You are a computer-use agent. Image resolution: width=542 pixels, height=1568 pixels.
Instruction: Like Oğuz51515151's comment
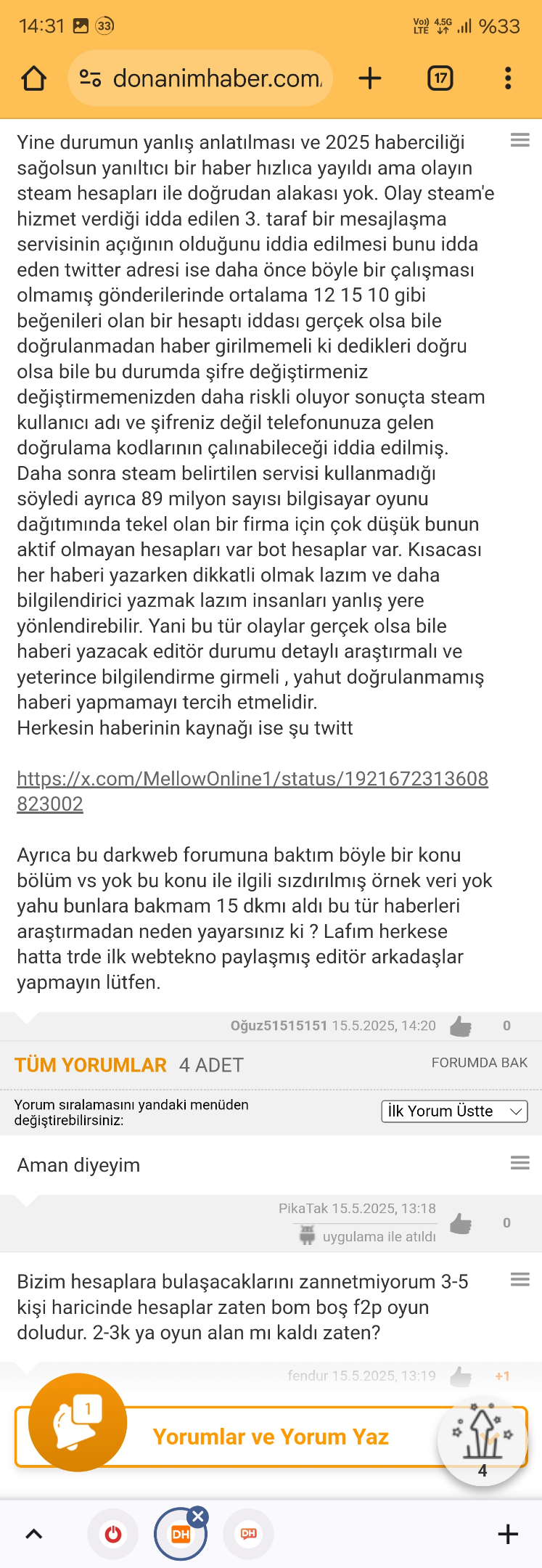(x=461, y=1026)
